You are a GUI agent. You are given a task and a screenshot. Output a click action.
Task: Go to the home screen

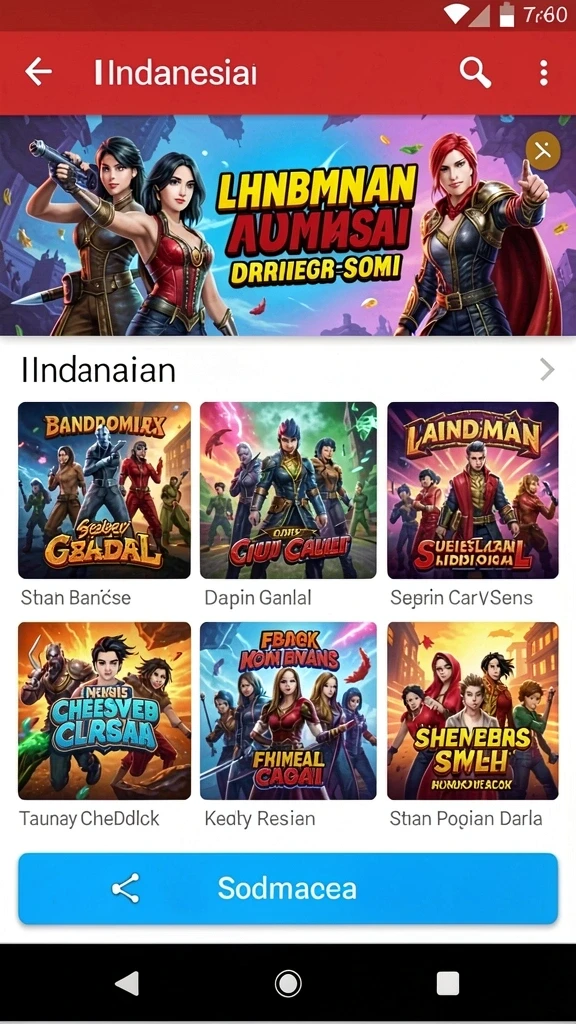point(288,983)
